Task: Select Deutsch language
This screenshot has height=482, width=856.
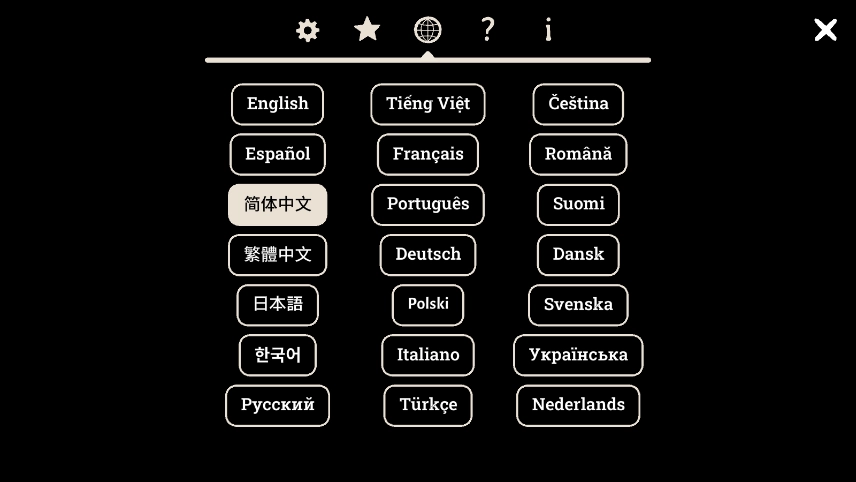Action: click(x=428, y=255)
